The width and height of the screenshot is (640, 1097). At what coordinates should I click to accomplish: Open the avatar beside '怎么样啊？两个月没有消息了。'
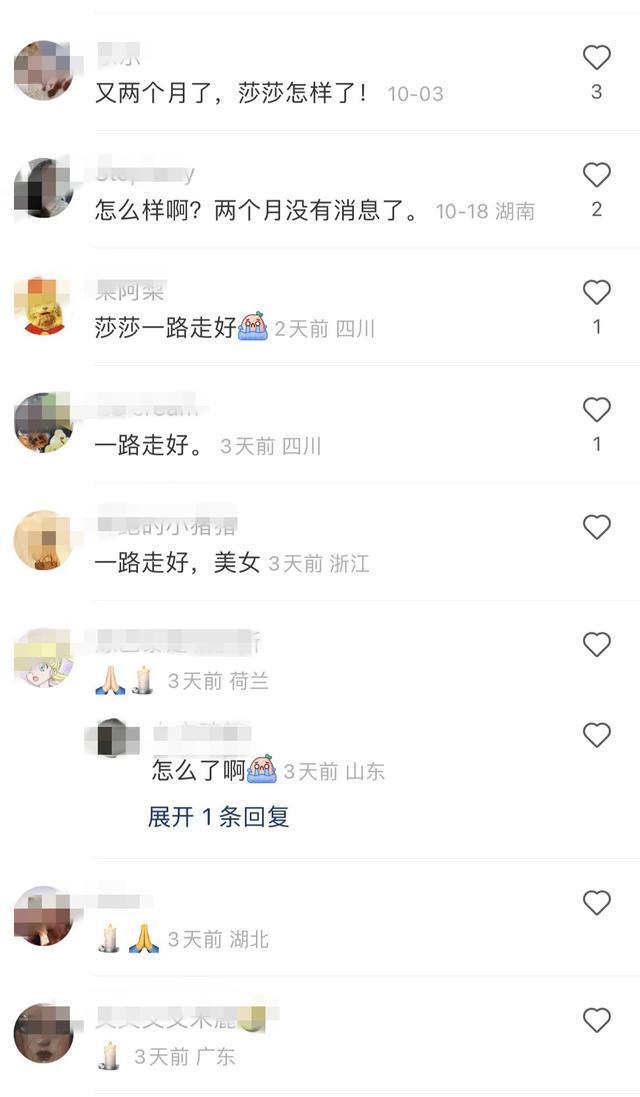43,188
